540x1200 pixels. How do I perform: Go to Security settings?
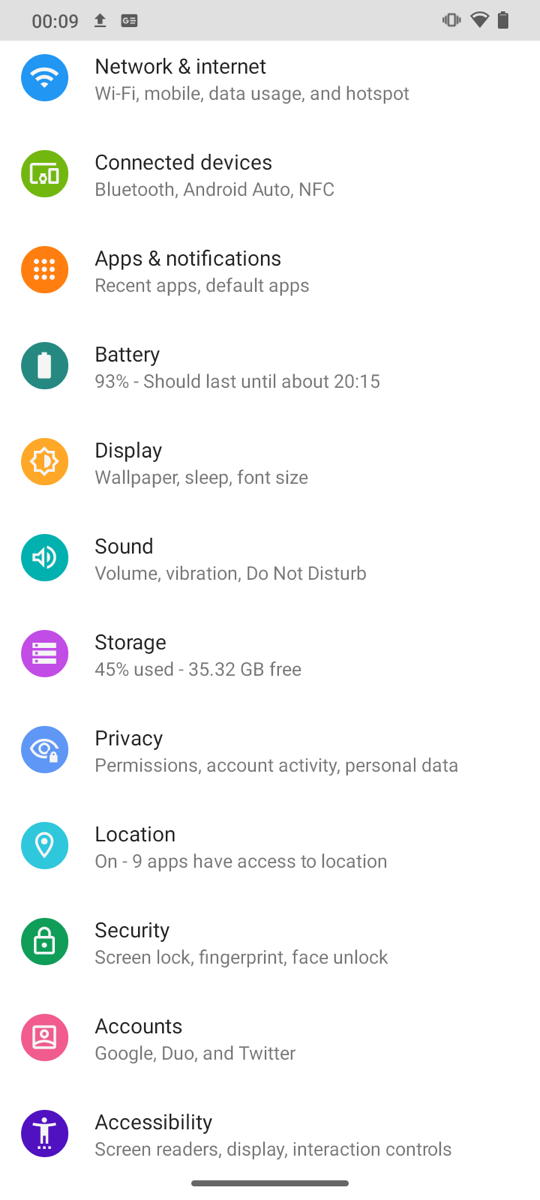point(270,942)
